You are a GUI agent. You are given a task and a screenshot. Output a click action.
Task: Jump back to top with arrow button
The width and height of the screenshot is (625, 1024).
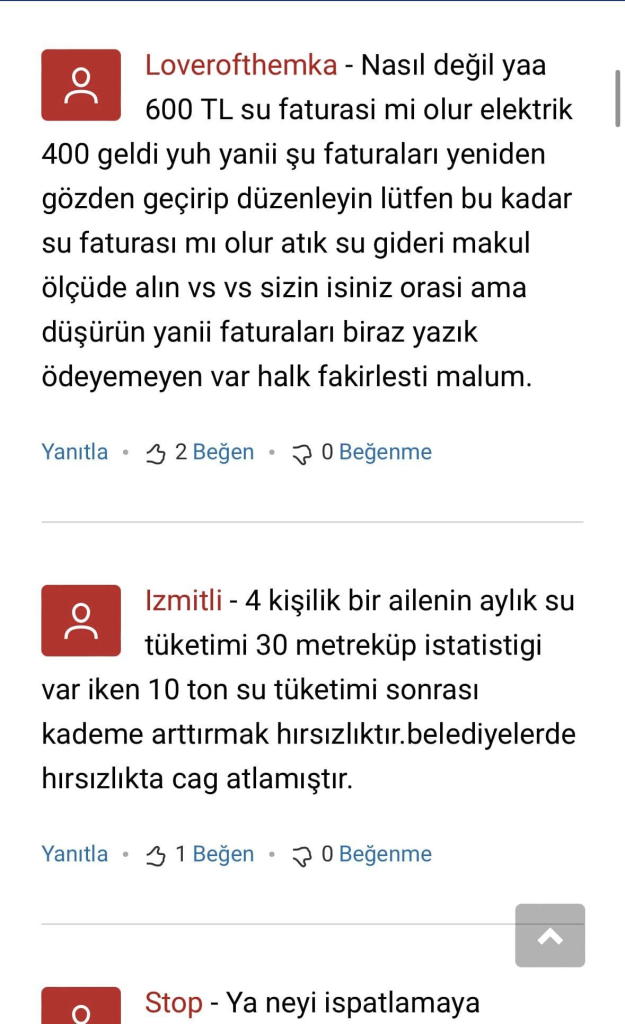tap(550, 936)
